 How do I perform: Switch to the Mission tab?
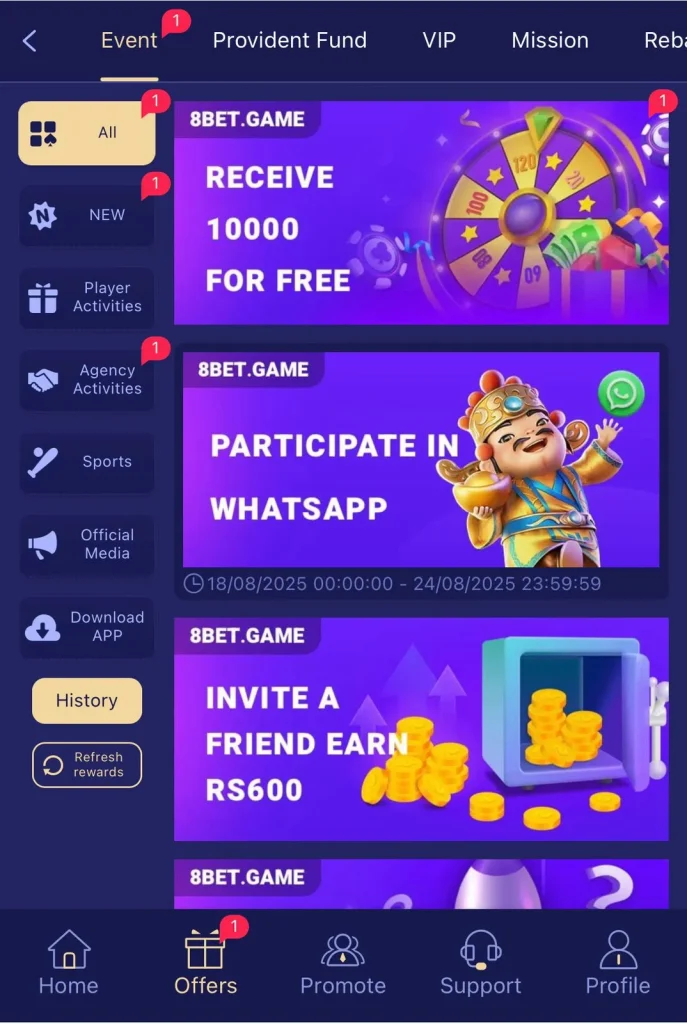coord(549,41)
